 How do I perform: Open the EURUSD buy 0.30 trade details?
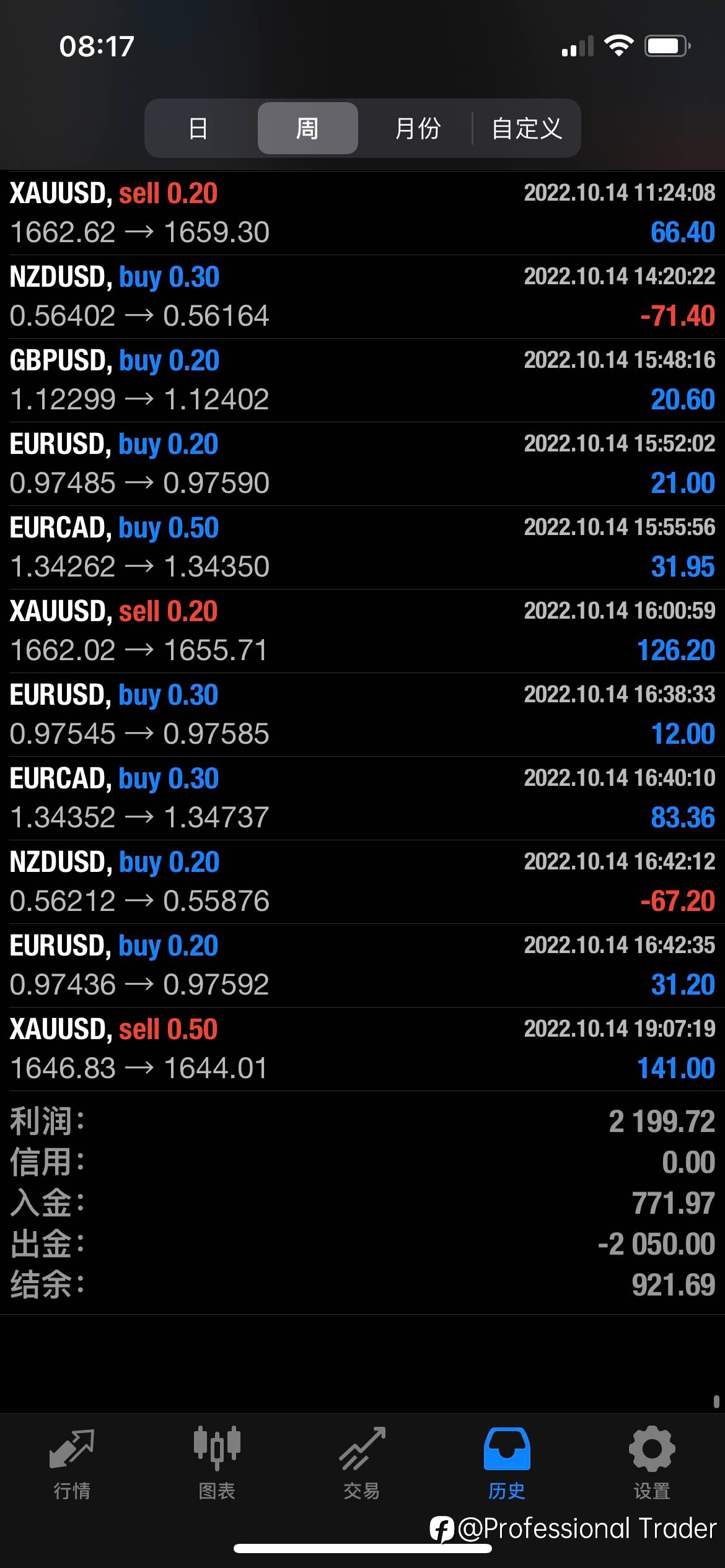362,715
